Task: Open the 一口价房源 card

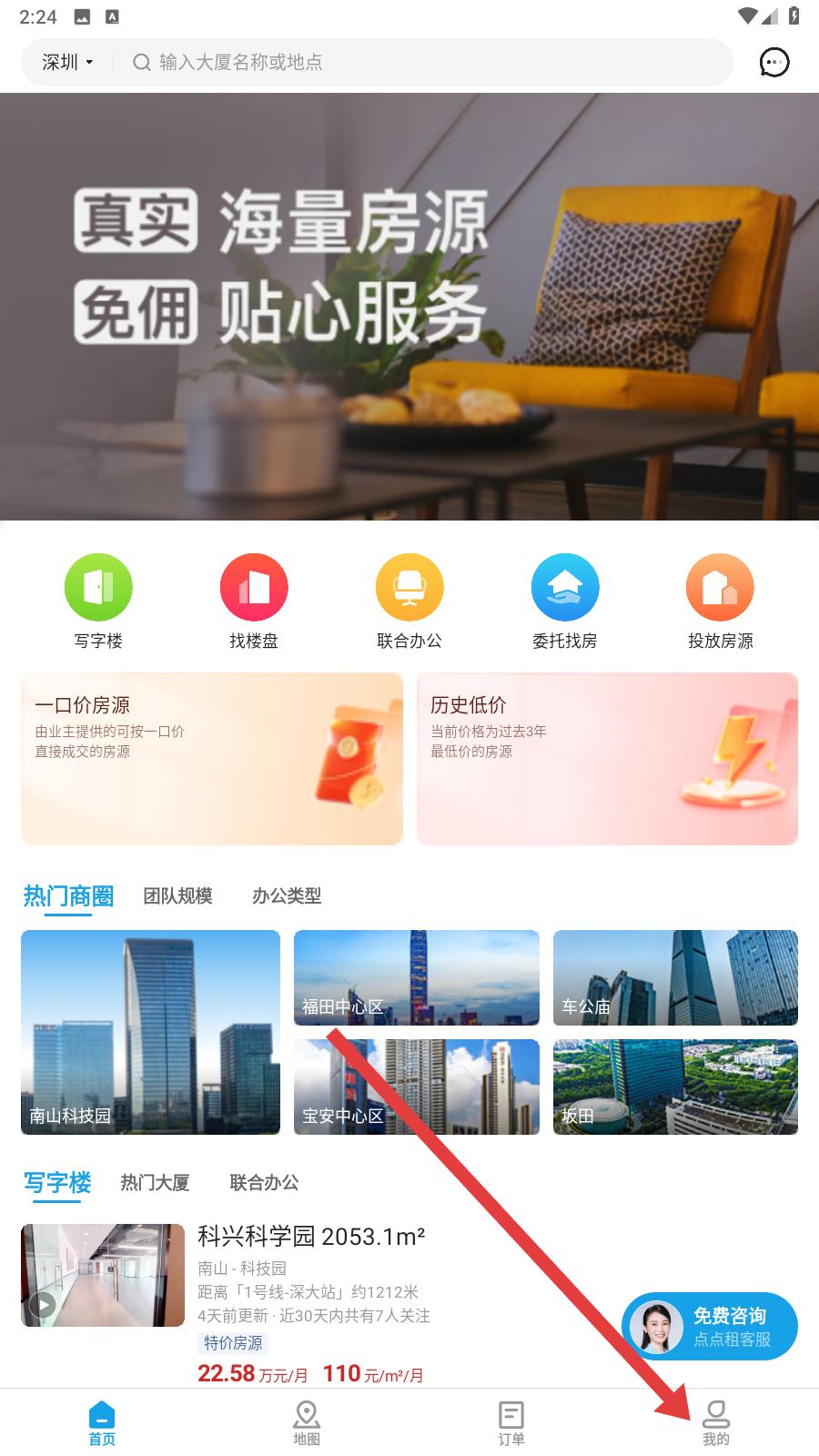Action: coord(212,758)
